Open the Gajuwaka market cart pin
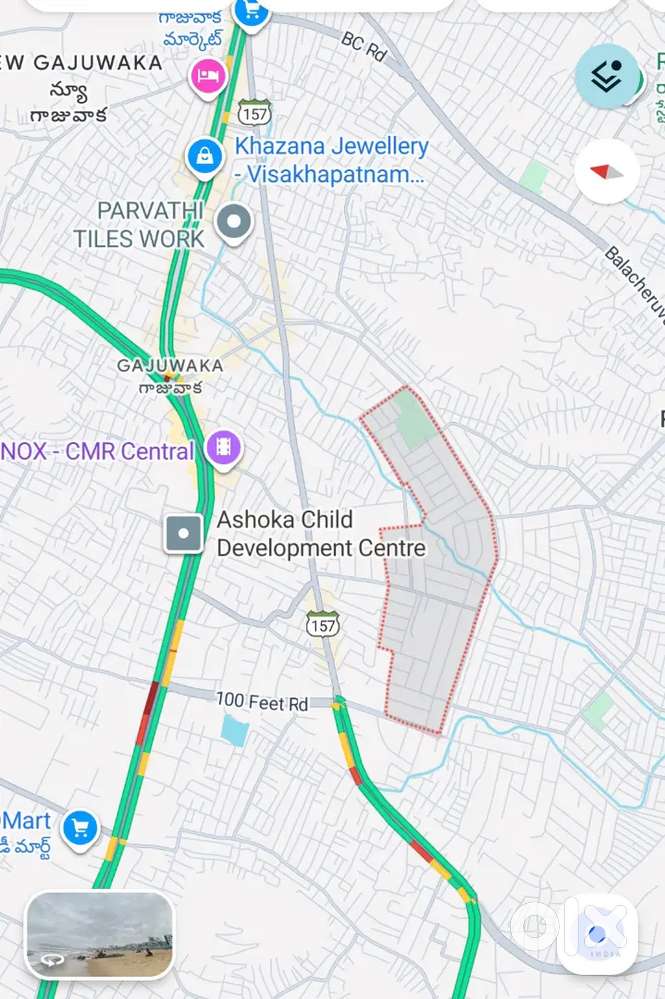Image resolution: width=665 pixels, height=999 pixels. coord(249,13)
